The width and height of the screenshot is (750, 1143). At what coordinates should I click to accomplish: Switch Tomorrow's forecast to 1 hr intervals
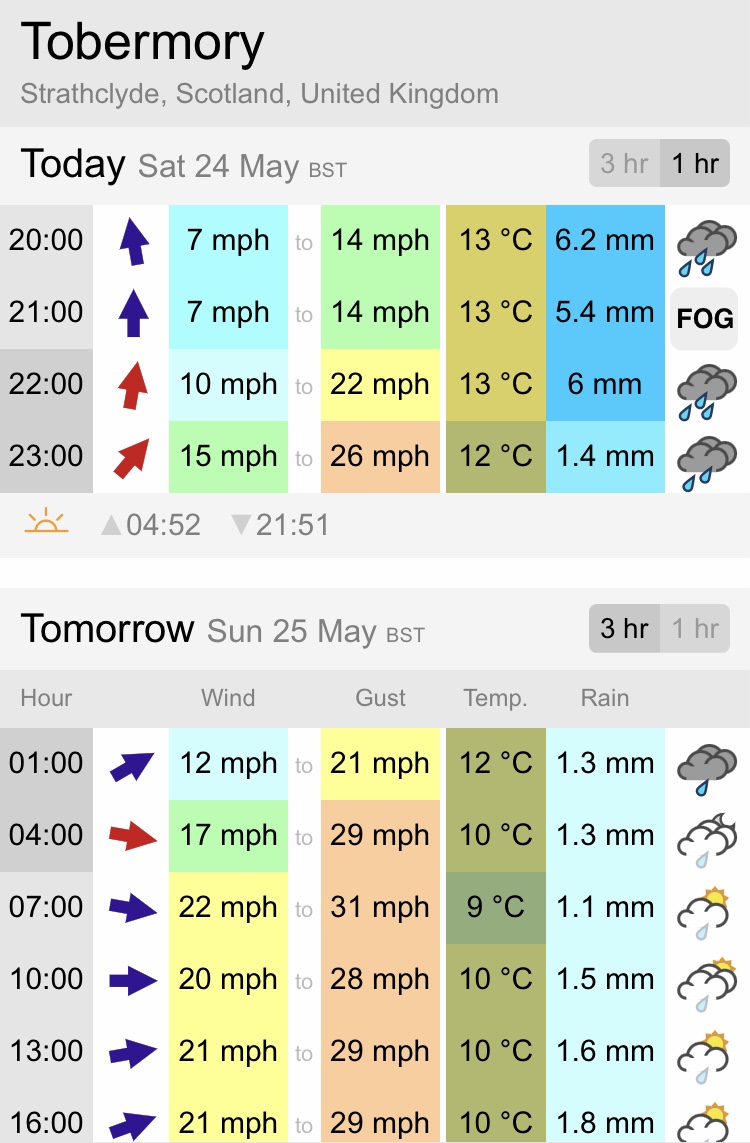[695, 628]
